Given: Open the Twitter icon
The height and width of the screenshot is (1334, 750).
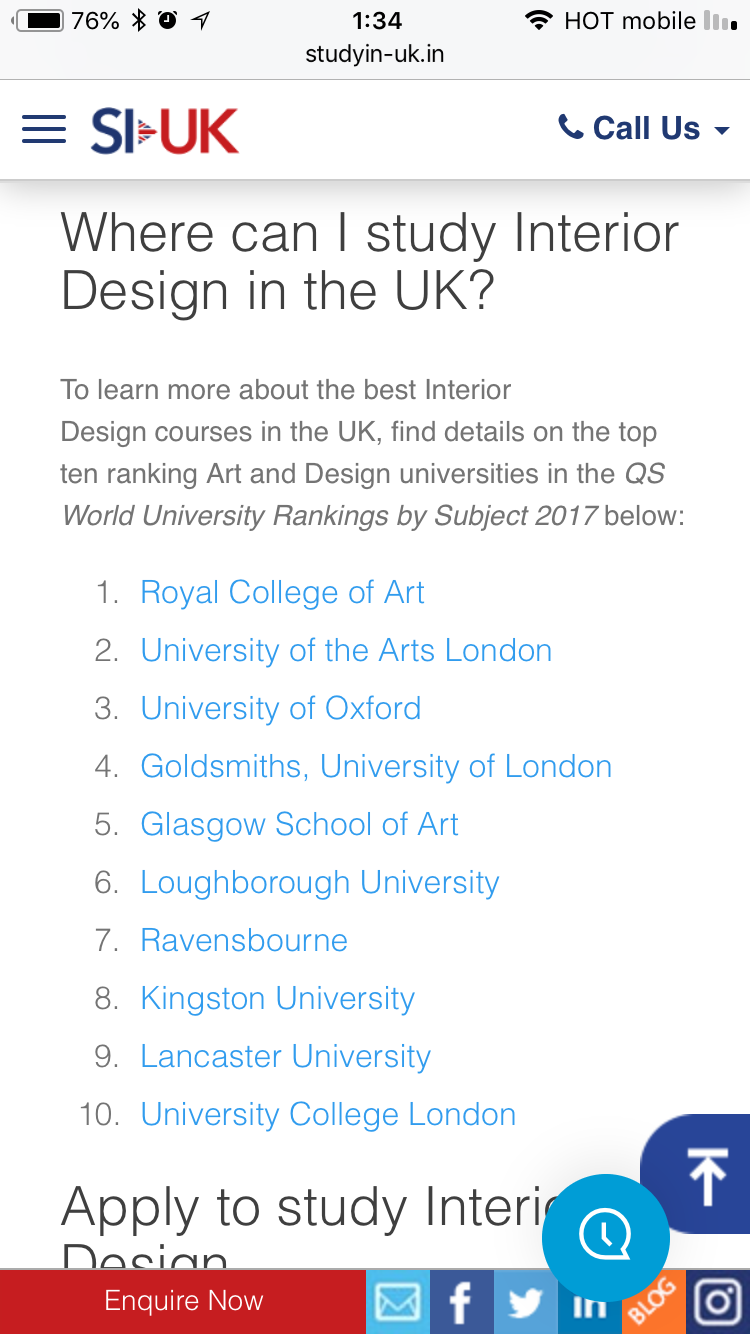Looking at the screenshot, I should 525,1302.
